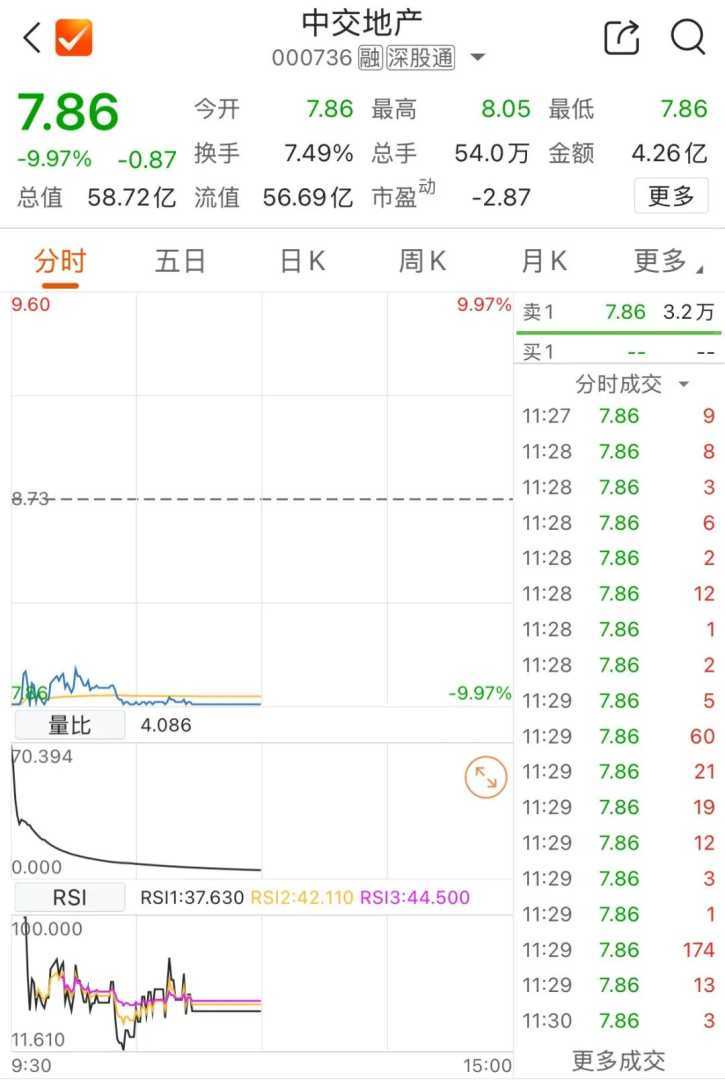Tap the 更多 button for more quote data
This screenshot has width=725, height=1080.
tap(670, 196)
